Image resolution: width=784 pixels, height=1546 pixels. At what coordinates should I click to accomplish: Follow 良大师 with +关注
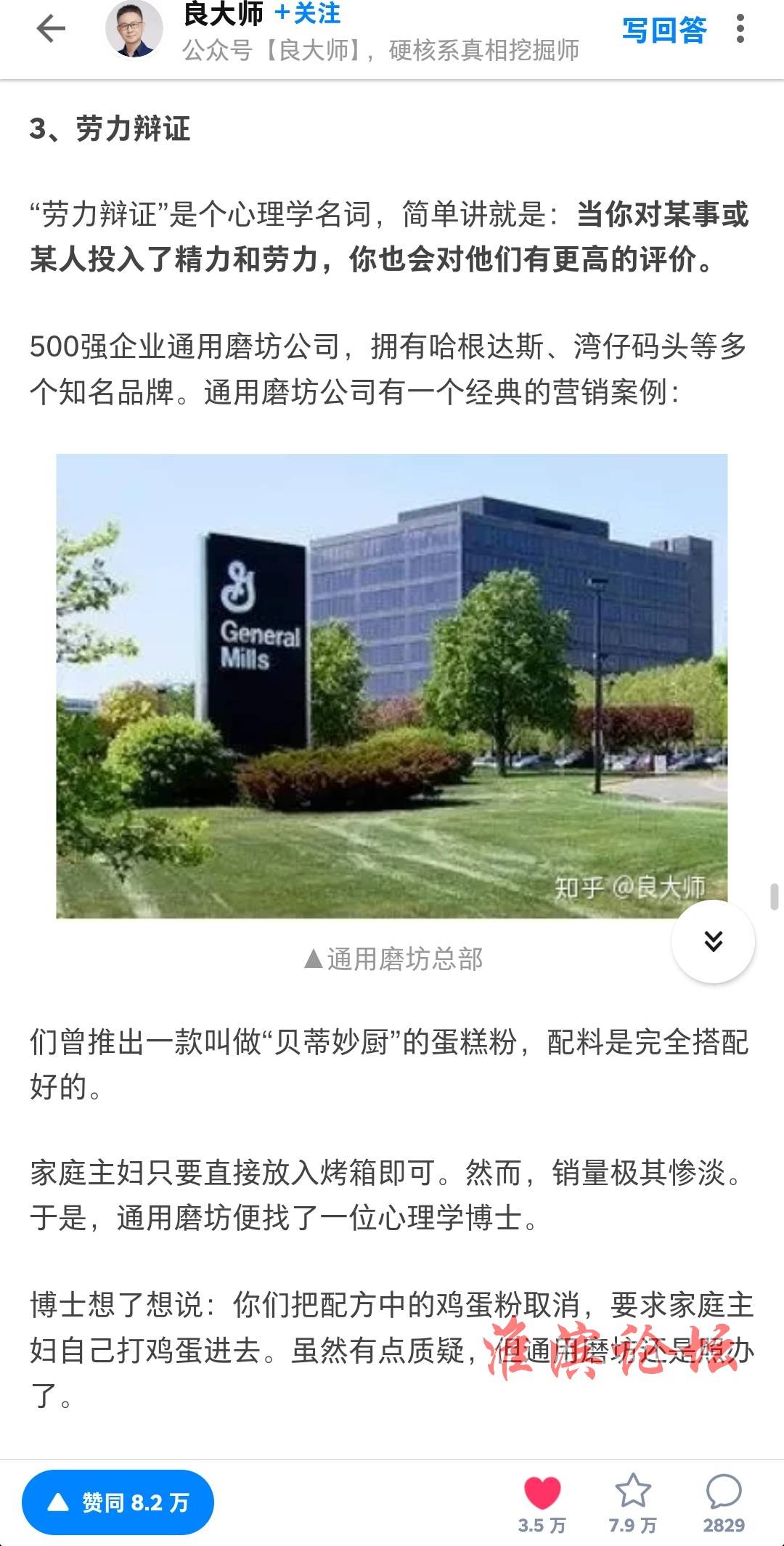(x=307, y=13)
